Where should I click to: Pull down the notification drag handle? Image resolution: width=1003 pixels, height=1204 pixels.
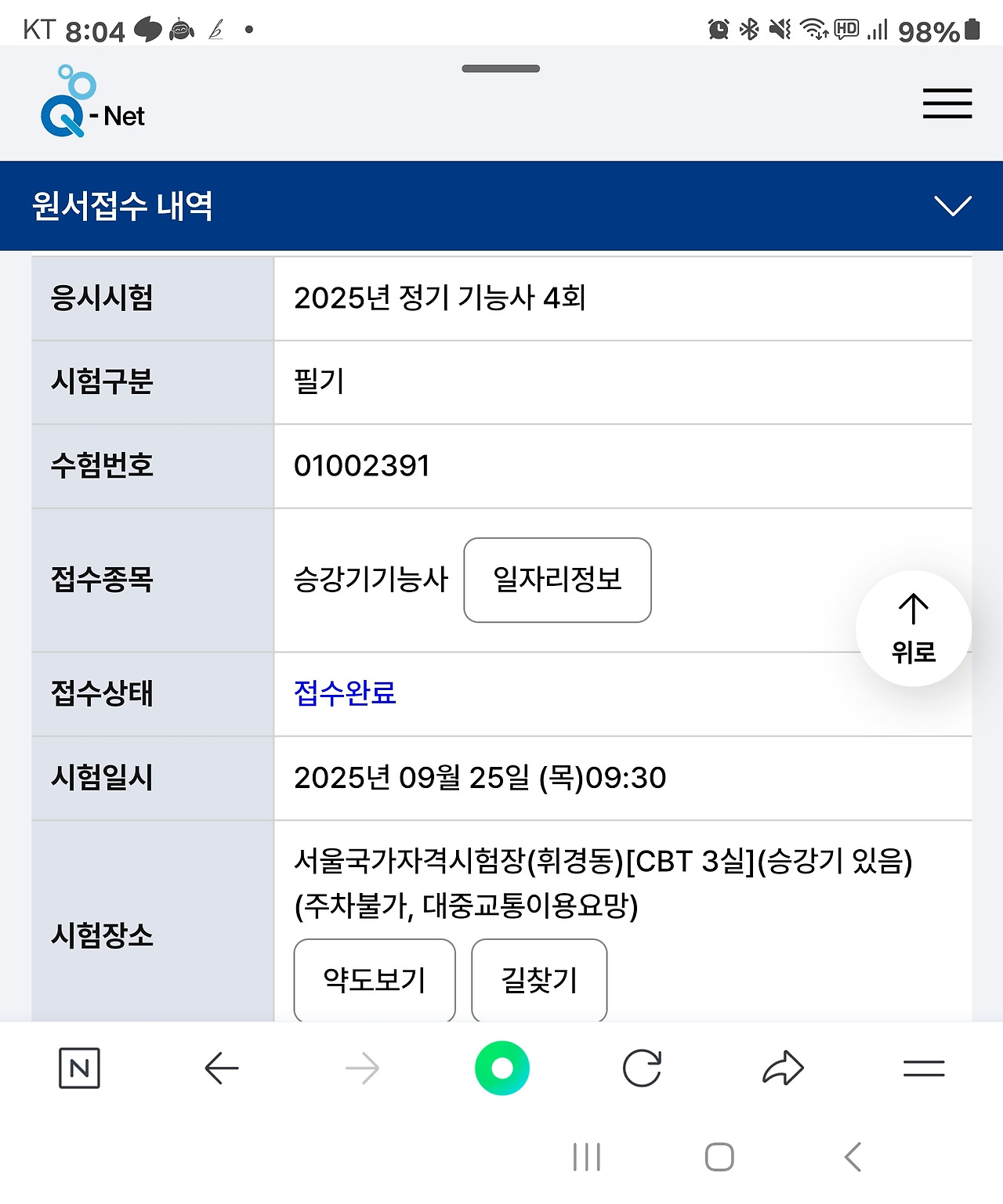501,69
